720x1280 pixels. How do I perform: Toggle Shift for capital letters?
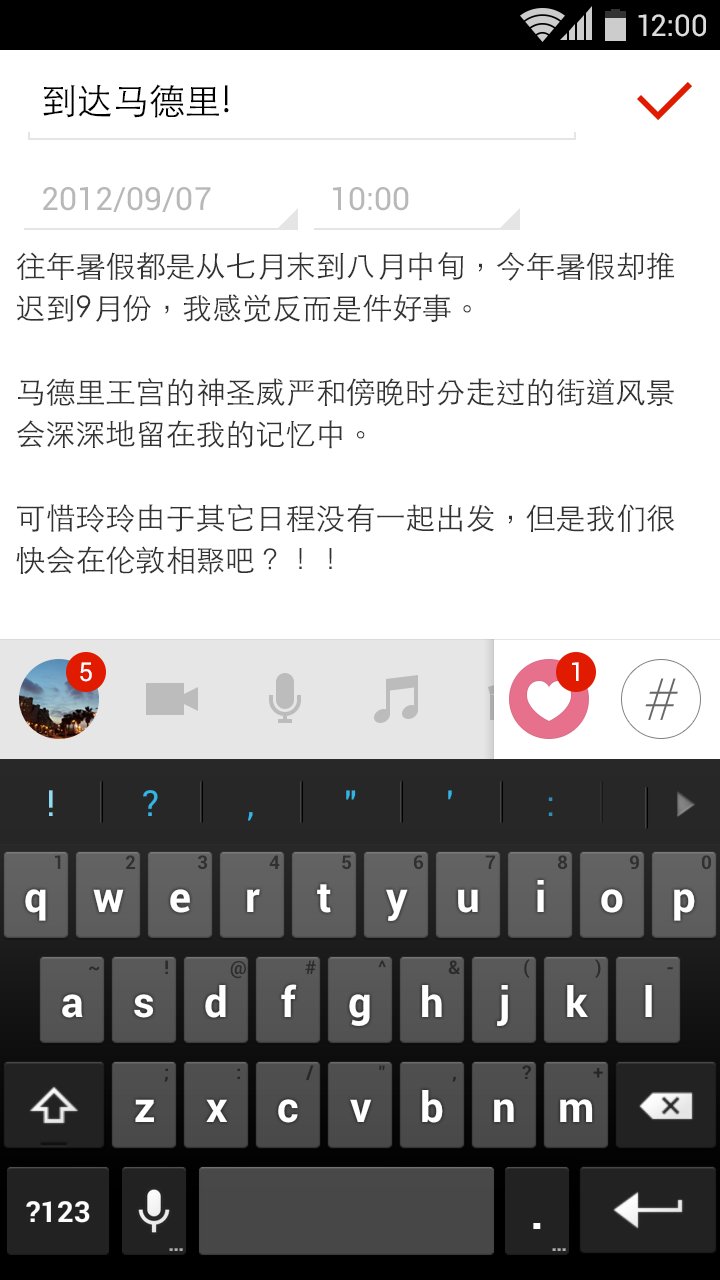[54, 1105]
